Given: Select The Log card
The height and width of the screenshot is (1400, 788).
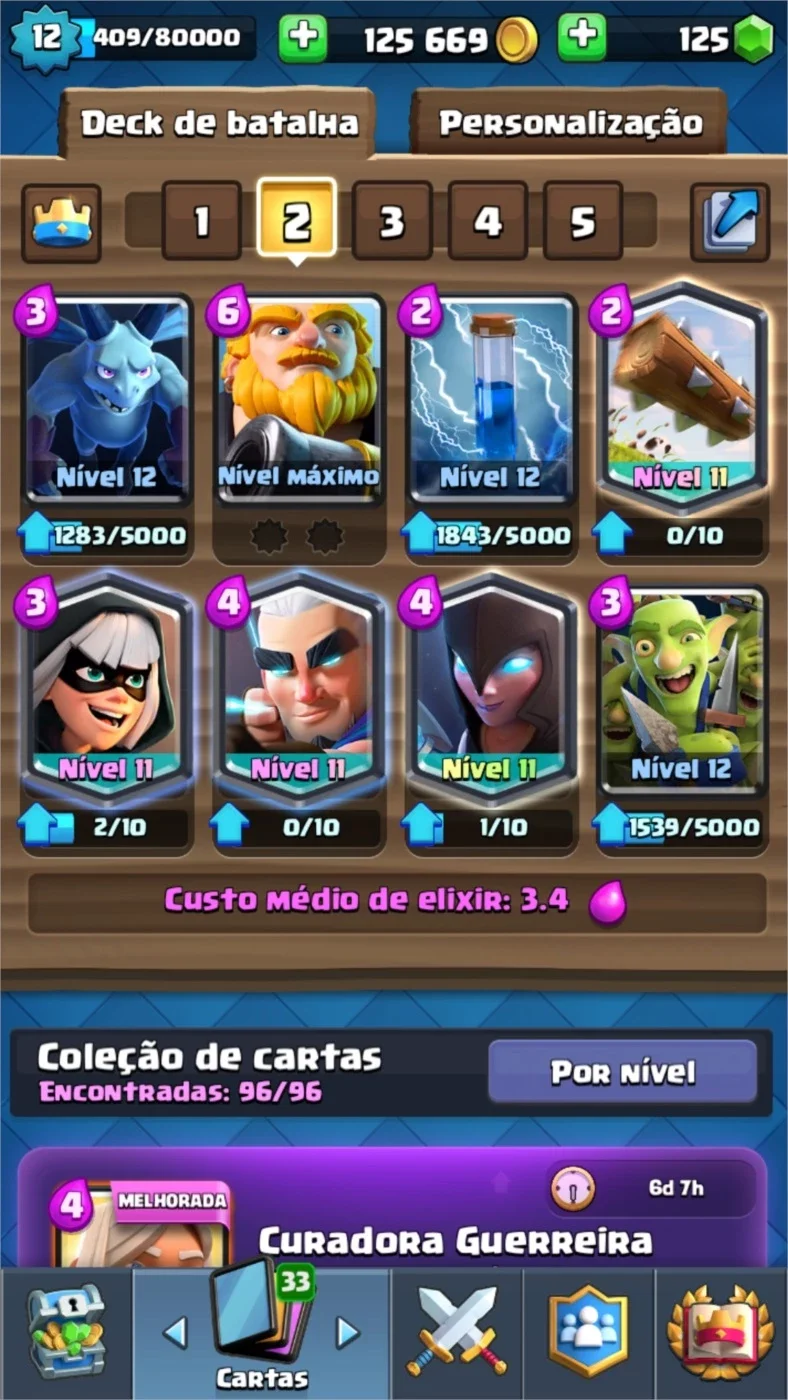Looking at the screenshot, I should 682,398.
